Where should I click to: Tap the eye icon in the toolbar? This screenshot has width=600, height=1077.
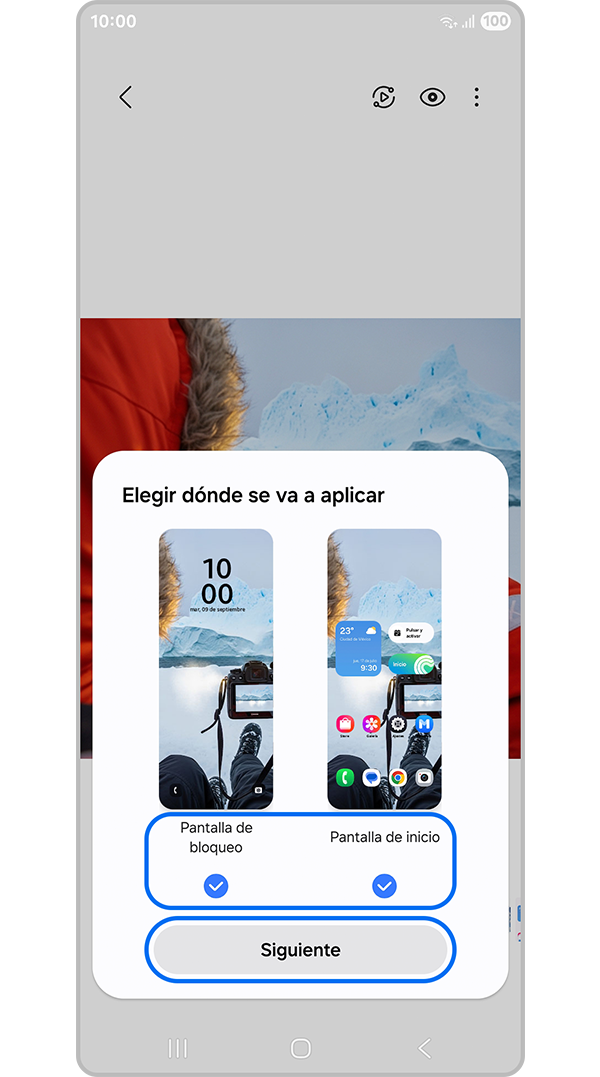coord(432,97)
